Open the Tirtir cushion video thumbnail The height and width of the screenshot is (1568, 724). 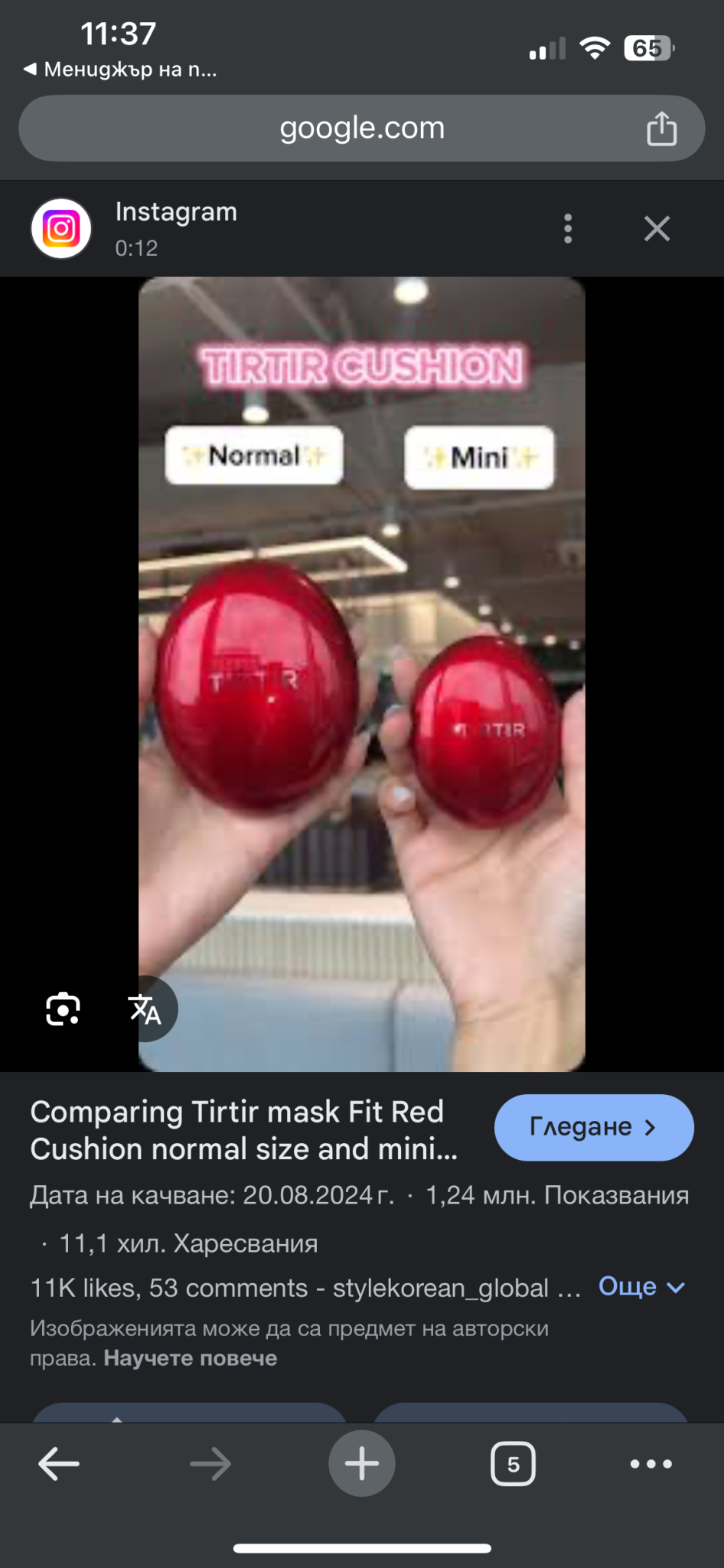[x=362, y=674]
